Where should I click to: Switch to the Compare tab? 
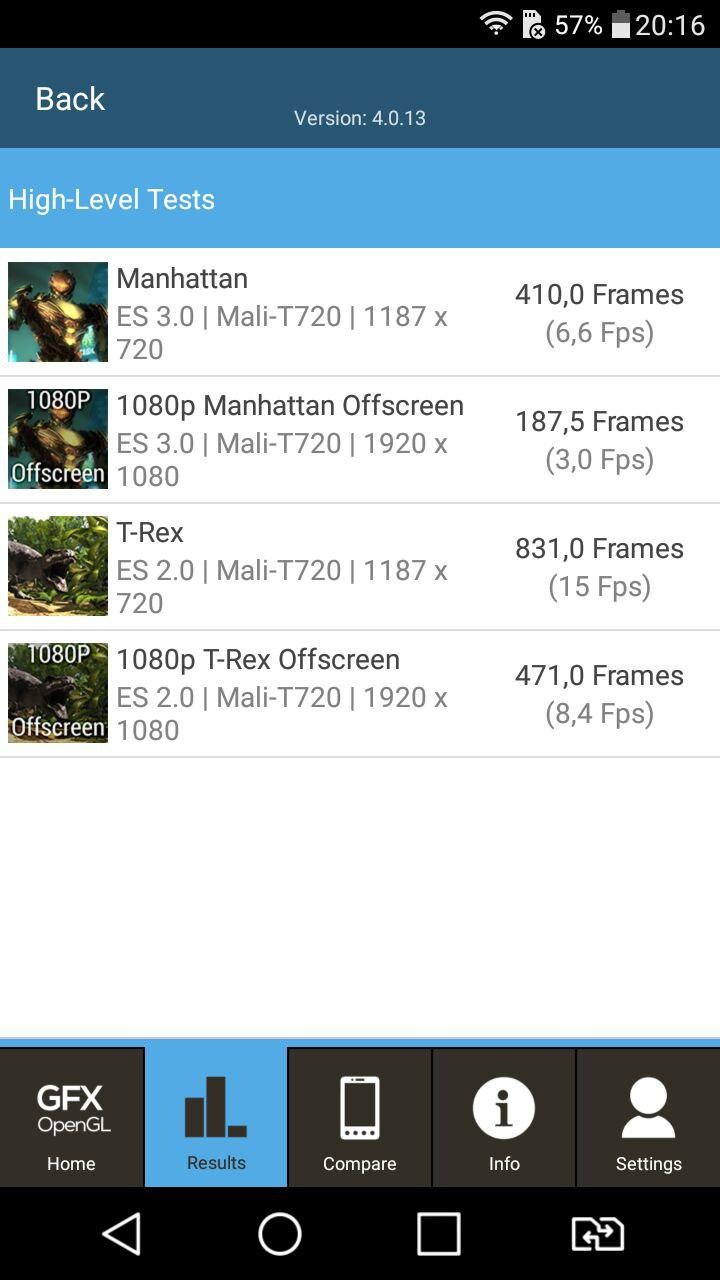[x=360, y=1118]
